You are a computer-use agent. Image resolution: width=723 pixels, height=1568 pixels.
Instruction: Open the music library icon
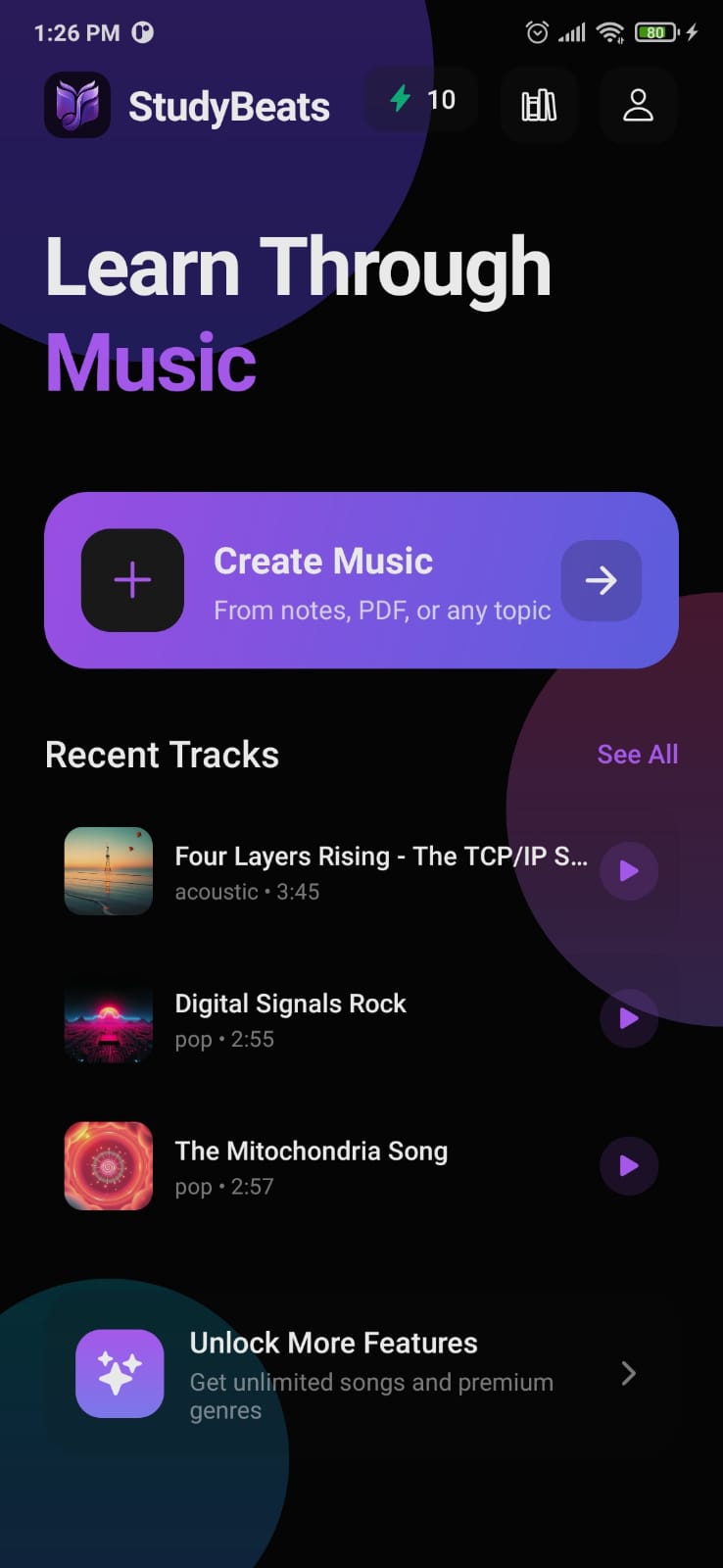(x=538, y=105)
